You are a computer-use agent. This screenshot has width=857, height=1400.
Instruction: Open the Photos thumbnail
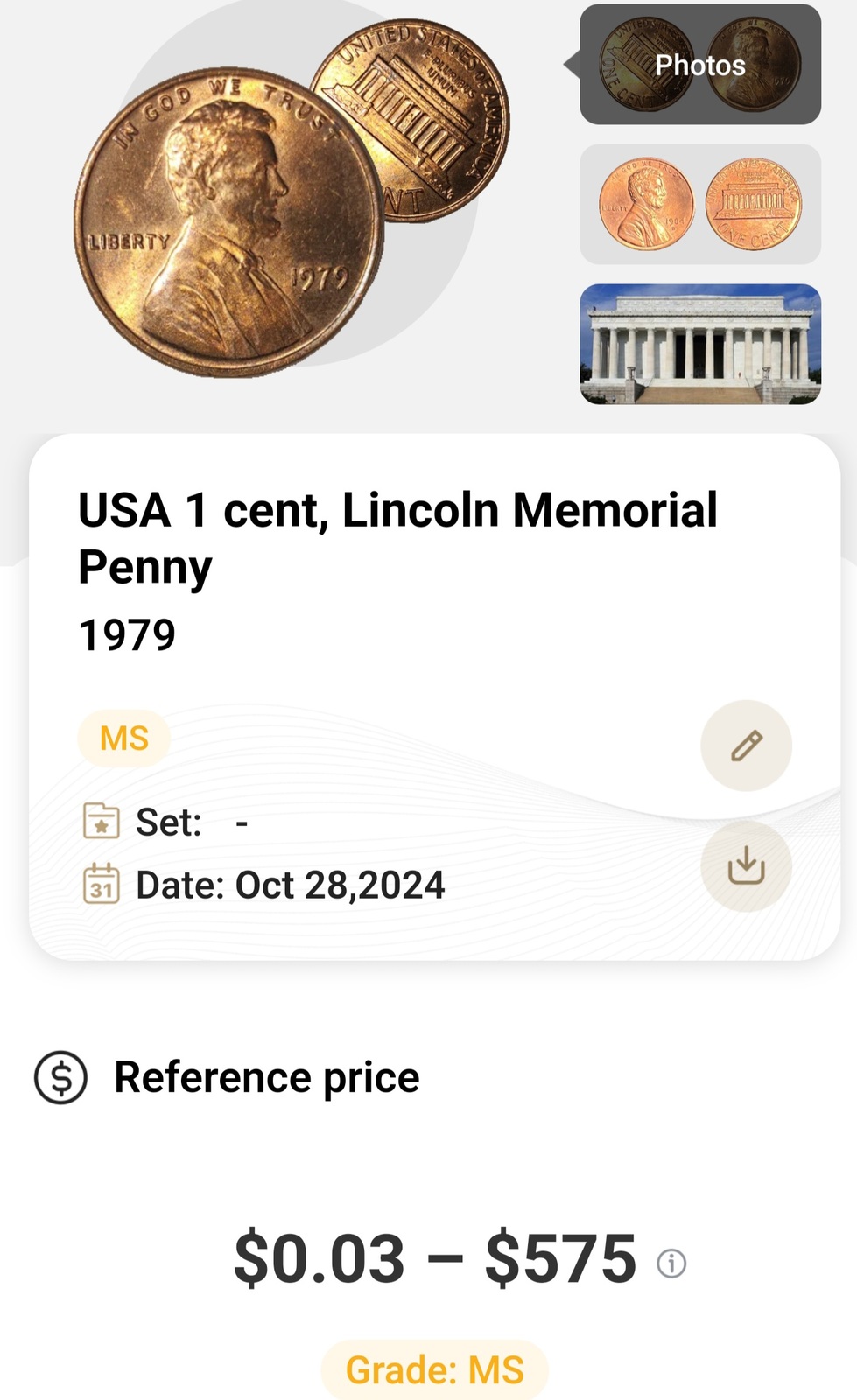[700, 64]
